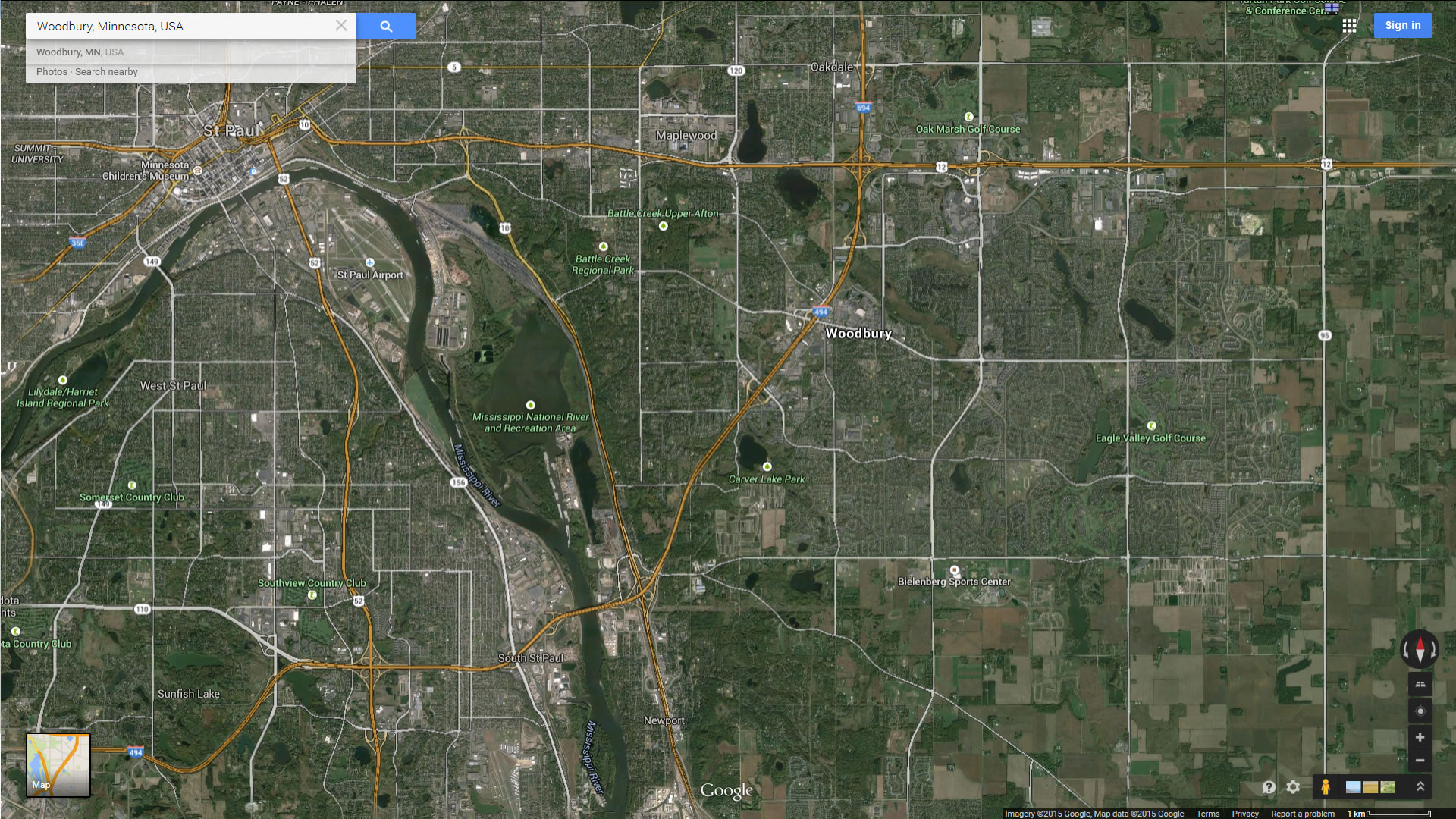The image size is (1456, 819).
Task: Reset orientation with the compass
Action: [x=1420, y=649]
